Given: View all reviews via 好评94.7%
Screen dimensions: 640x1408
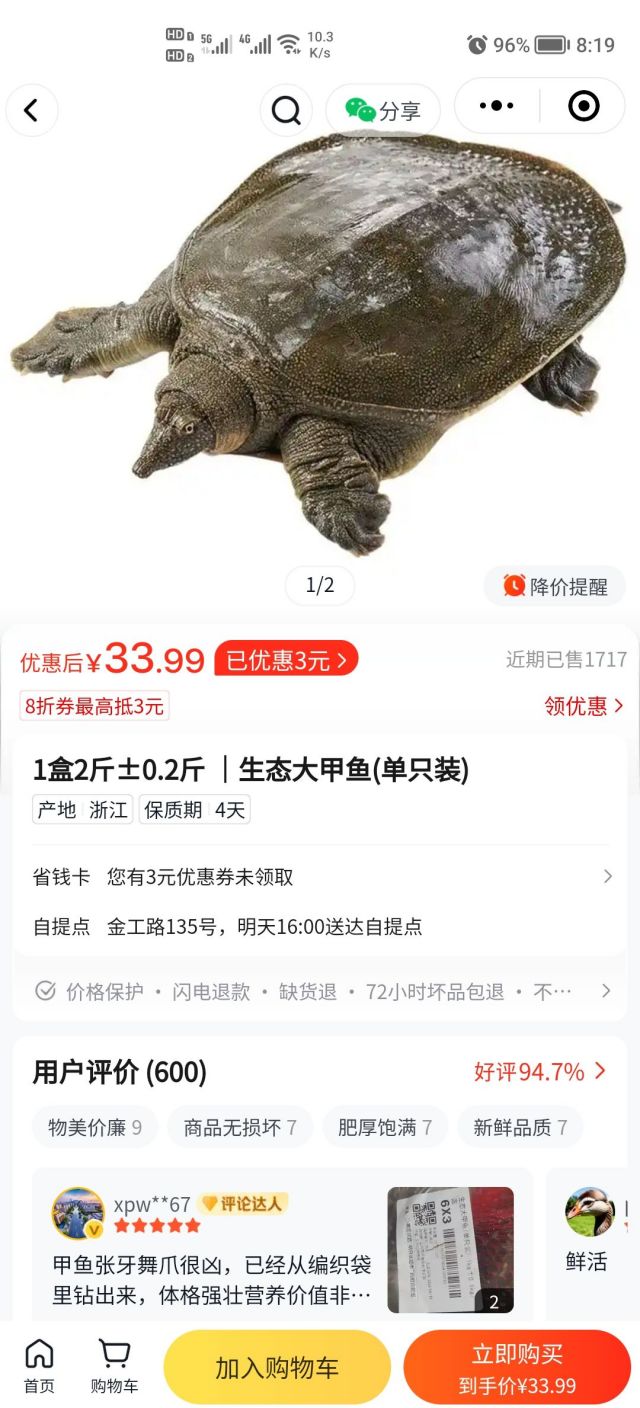Looking at the screenshot, I should tap(540, 1072).
